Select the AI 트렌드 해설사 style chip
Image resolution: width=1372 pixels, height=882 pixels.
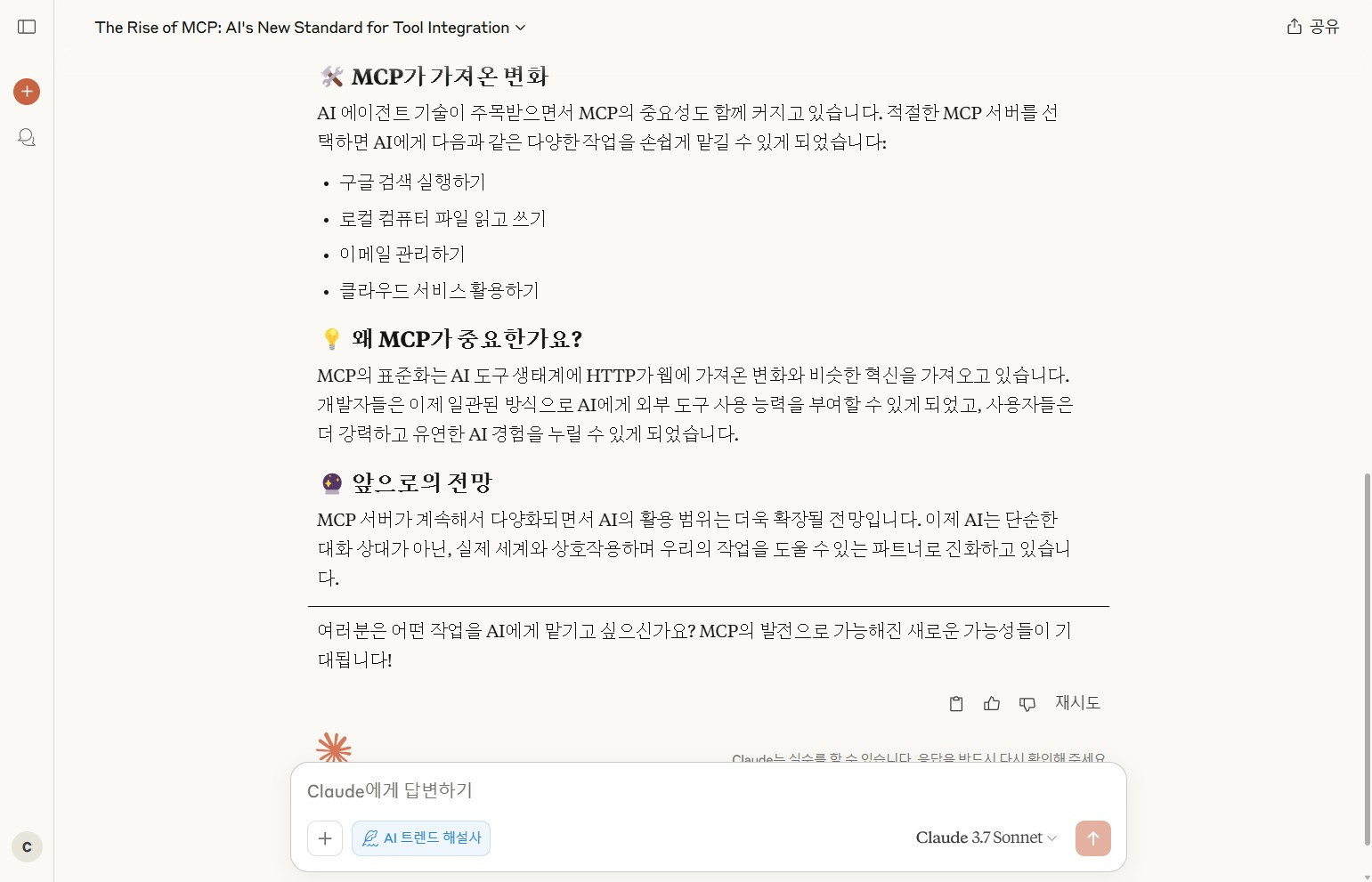421,838
